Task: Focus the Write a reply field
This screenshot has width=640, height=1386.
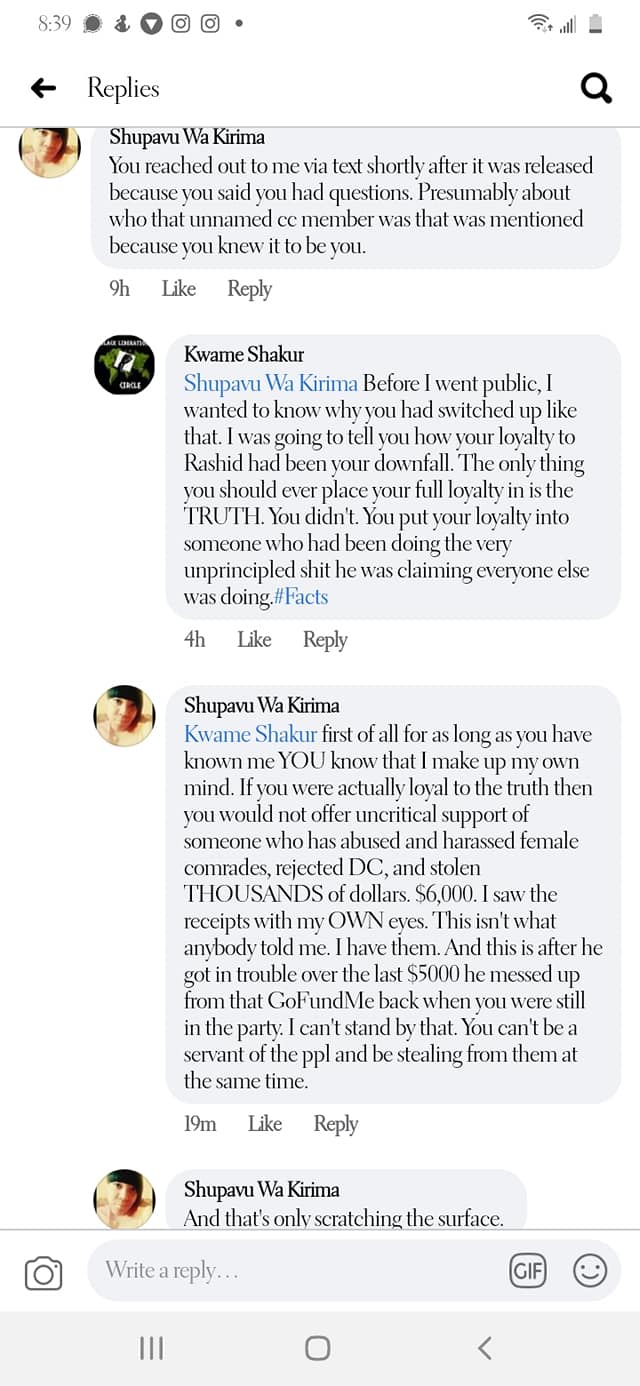Action: tap(290, 1271)
